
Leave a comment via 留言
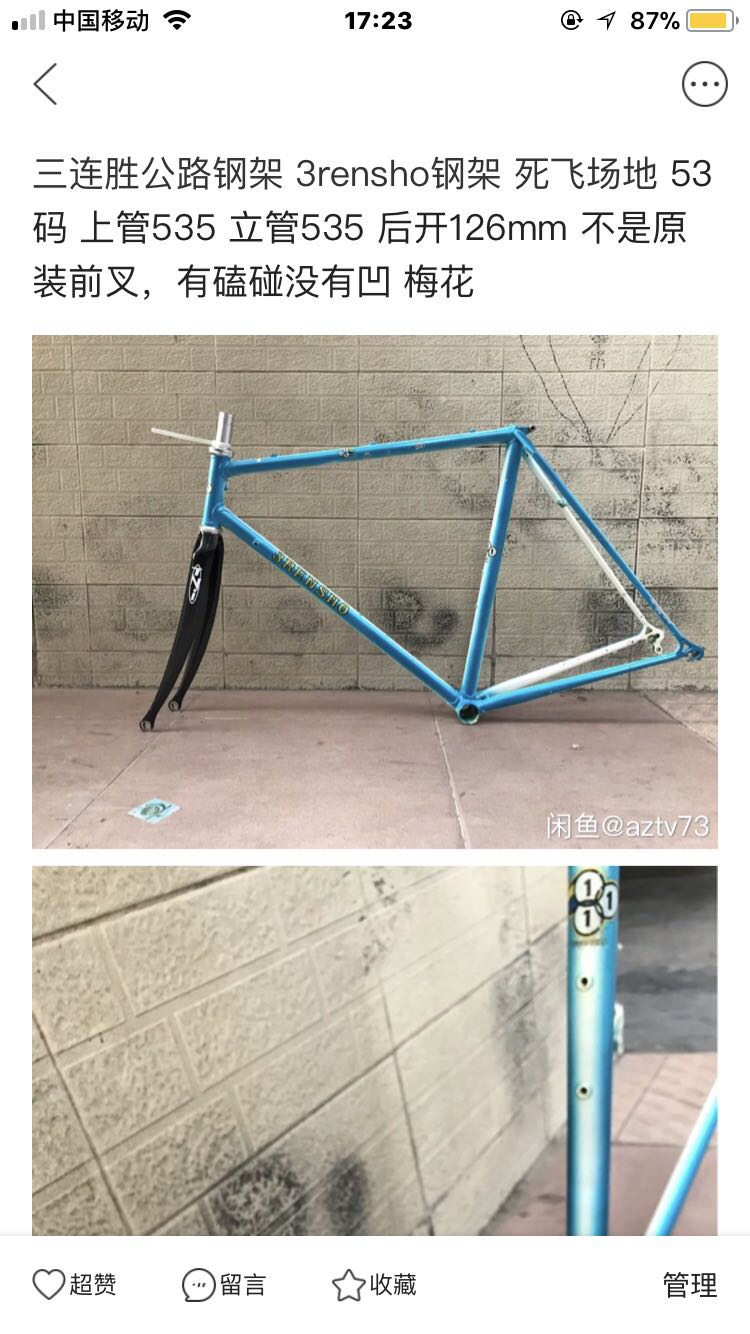coord(224,1285)
